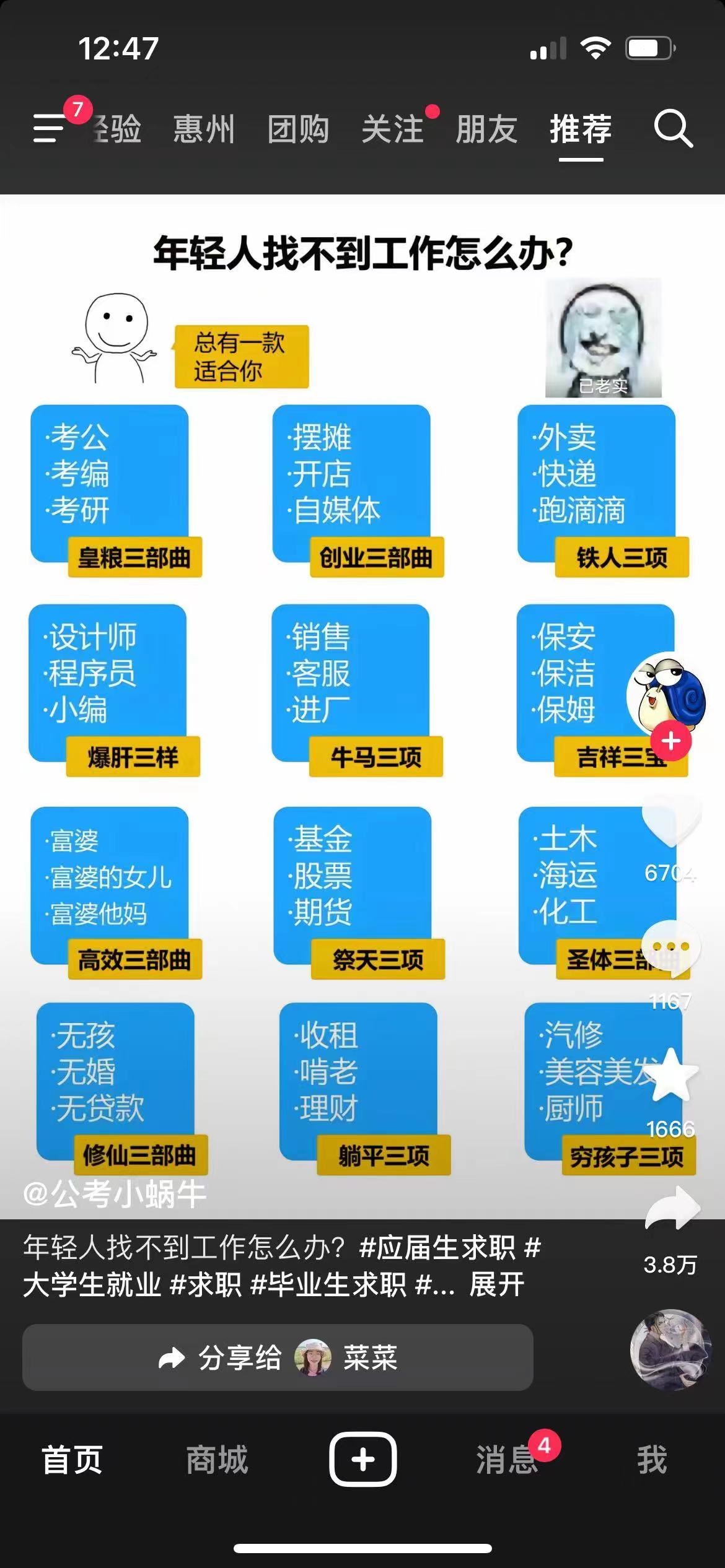Switch to the 朋友 tab
Viewport: 725px width, 1568px height.
point(486,129)
